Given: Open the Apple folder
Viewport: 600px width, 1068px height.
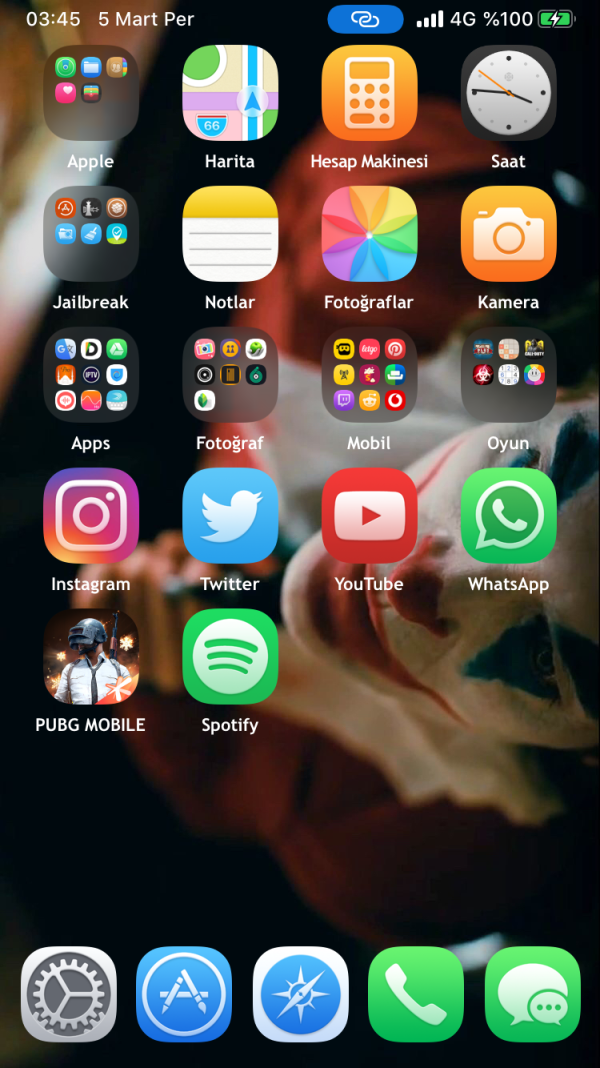Looking at the screenshot, I should (91, 93).
